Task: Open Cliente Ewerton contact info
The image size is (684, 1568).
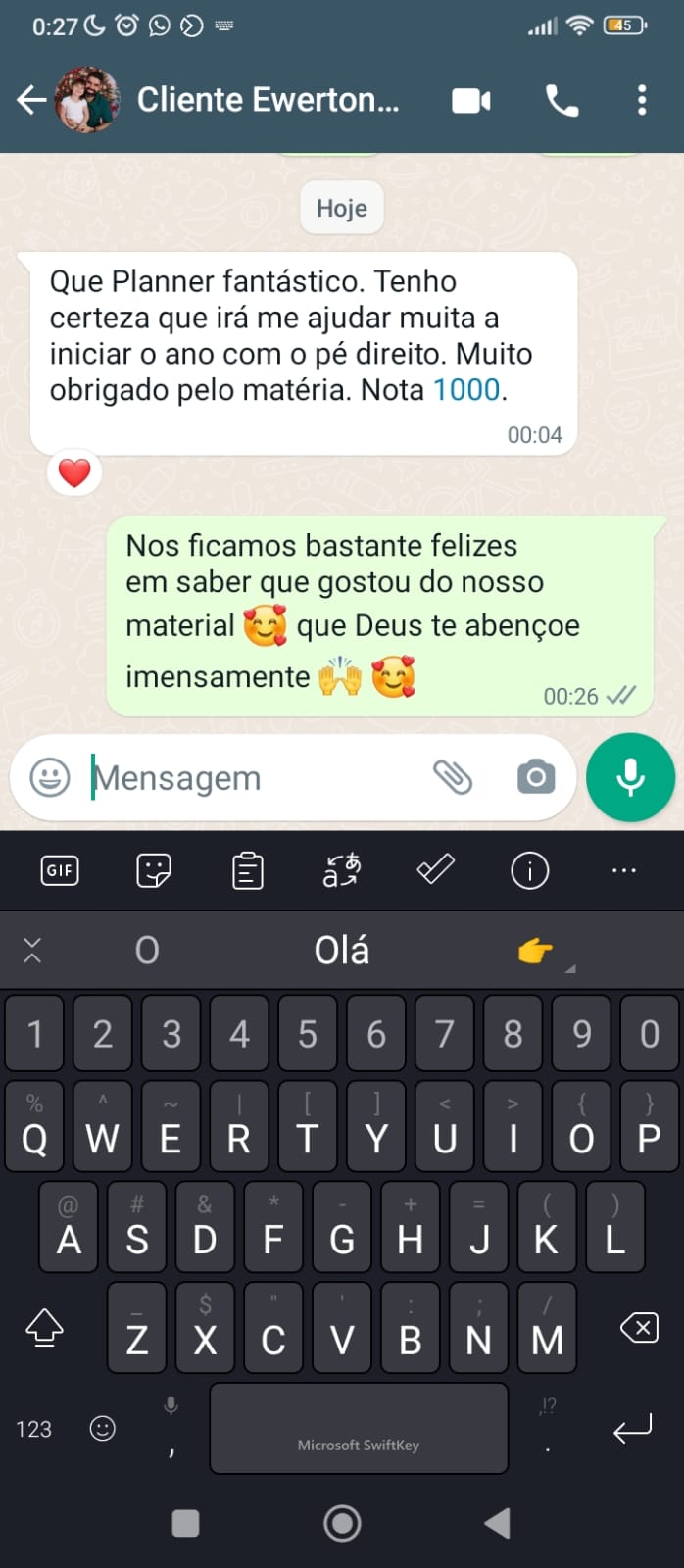Action: click(x=267, y=100)
